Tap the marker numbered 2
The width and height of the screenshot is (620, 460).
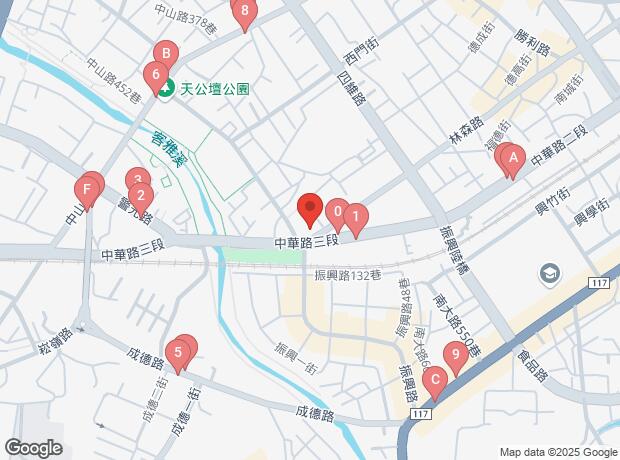point(141,195)
